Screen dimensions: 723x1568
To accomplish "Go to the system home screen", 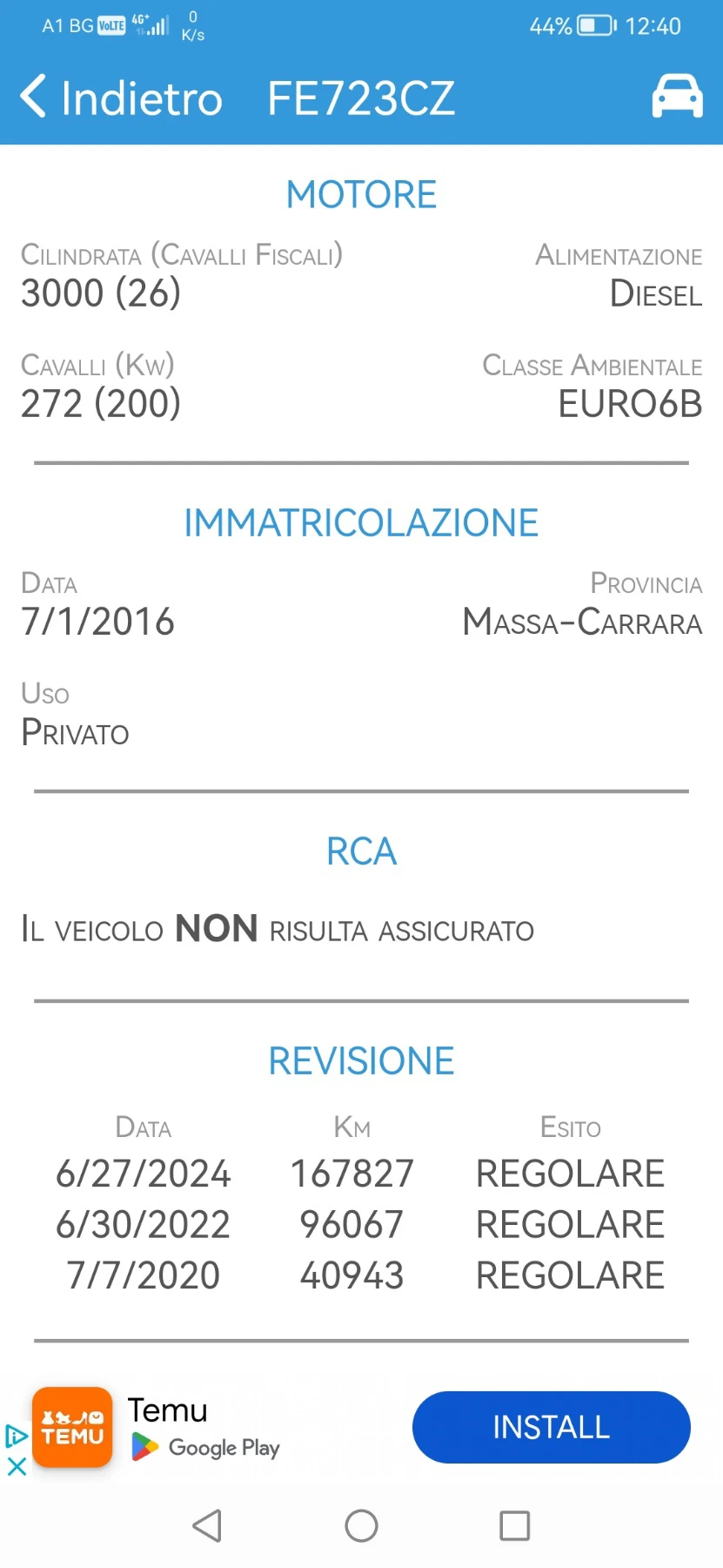I will (x=361, y=1525).
